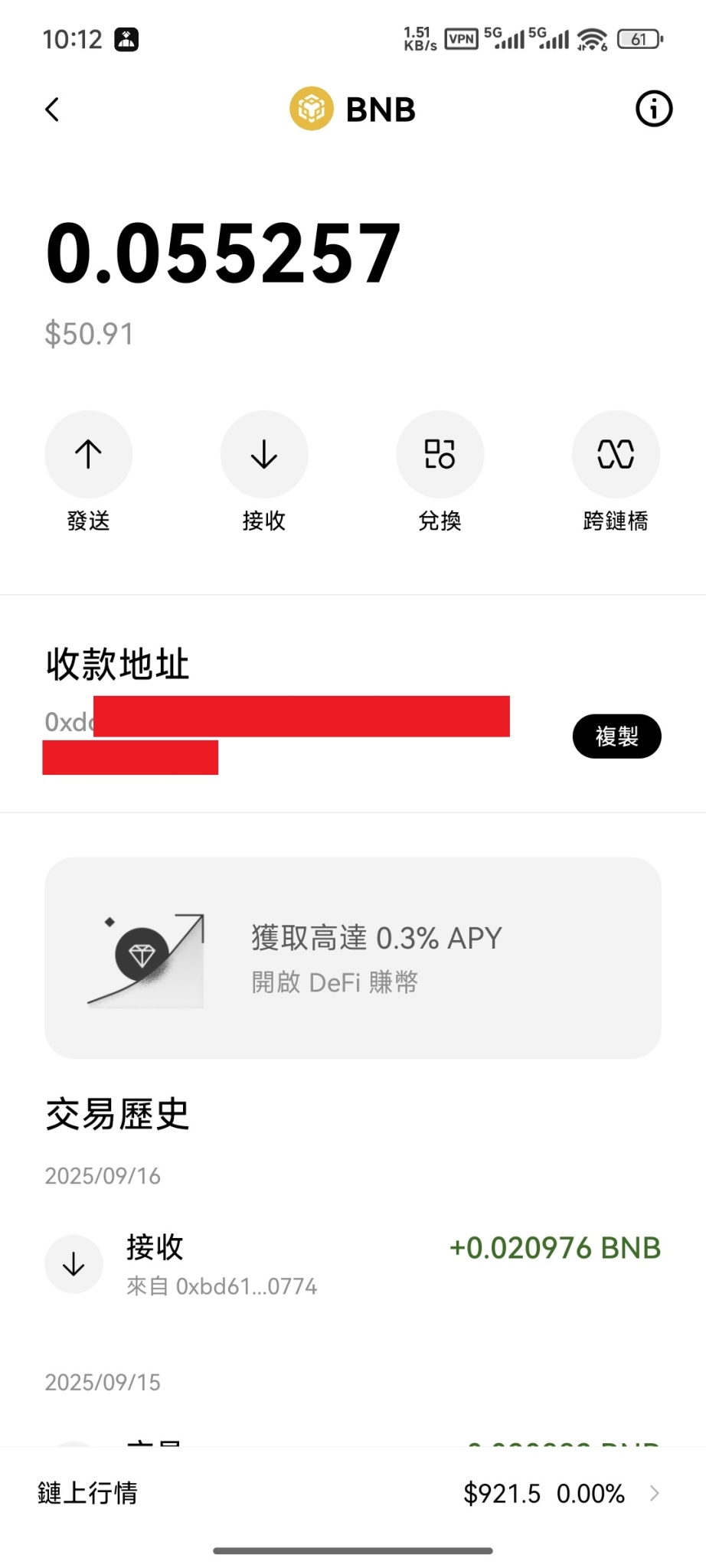Open the DeFi 賺幣 0.3% APY card
706x1568 pixels.
coord(352,958)
